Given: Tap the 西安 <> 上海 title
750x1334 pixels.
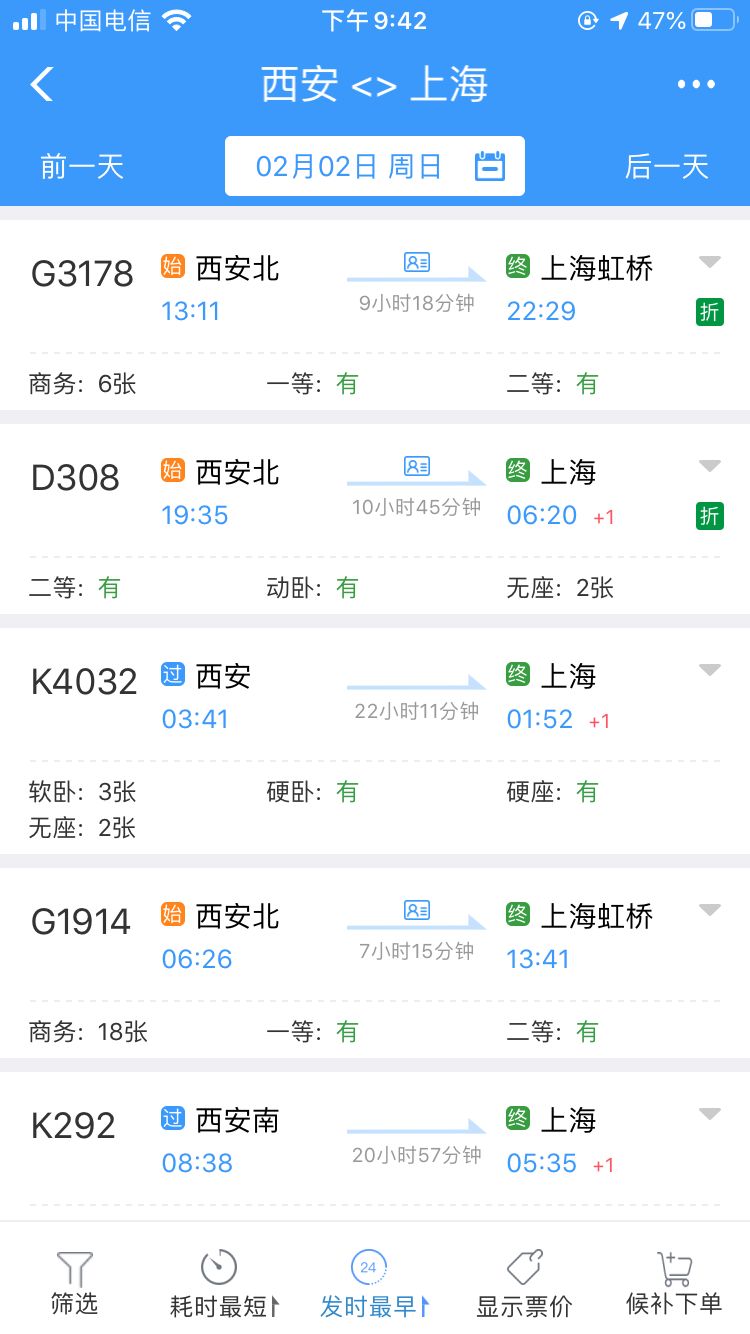Looking at the screenshot, I should (x=375, y=84).
